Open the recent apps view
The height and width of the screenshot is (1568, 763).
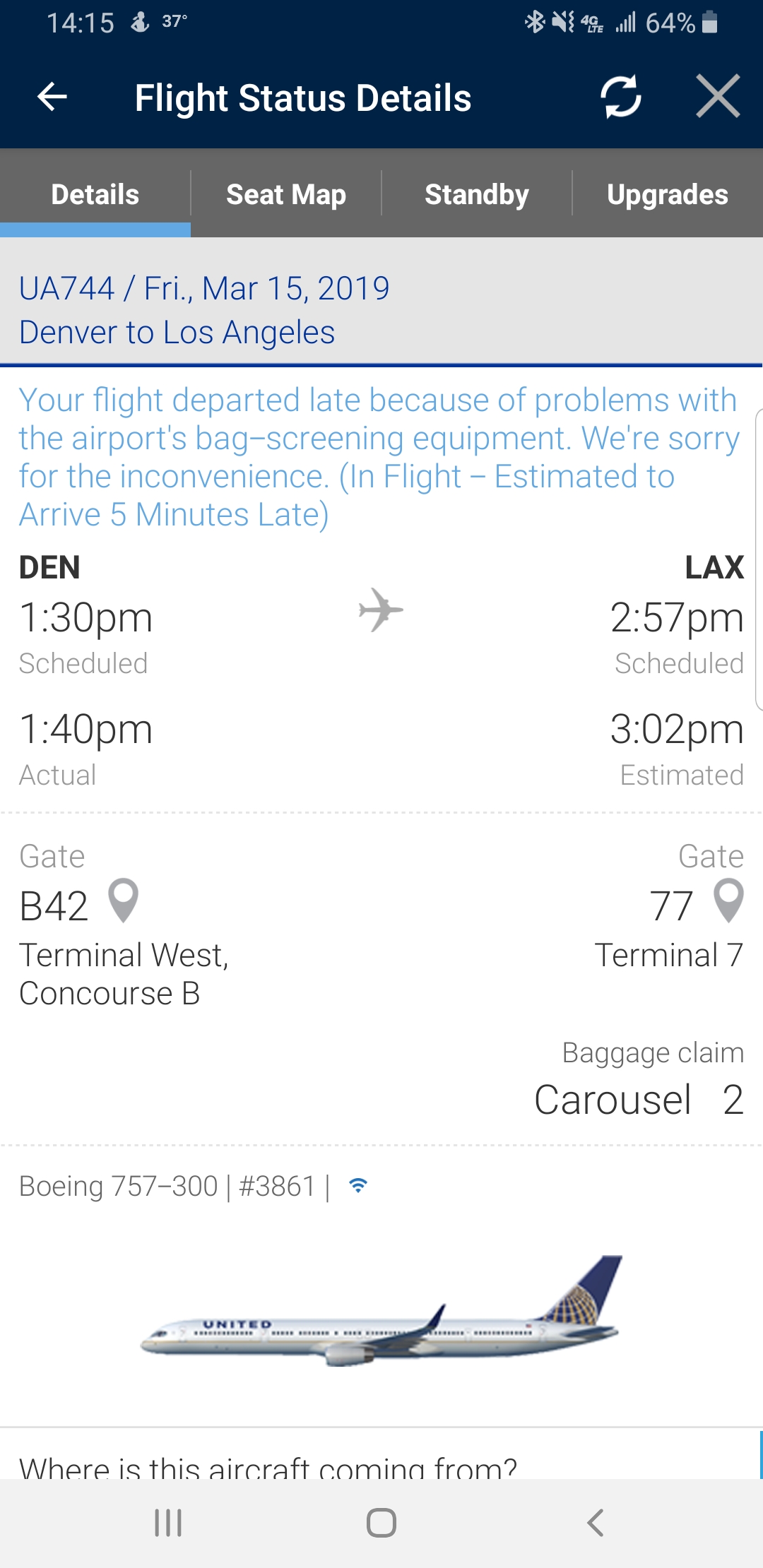coord(168,1523)
